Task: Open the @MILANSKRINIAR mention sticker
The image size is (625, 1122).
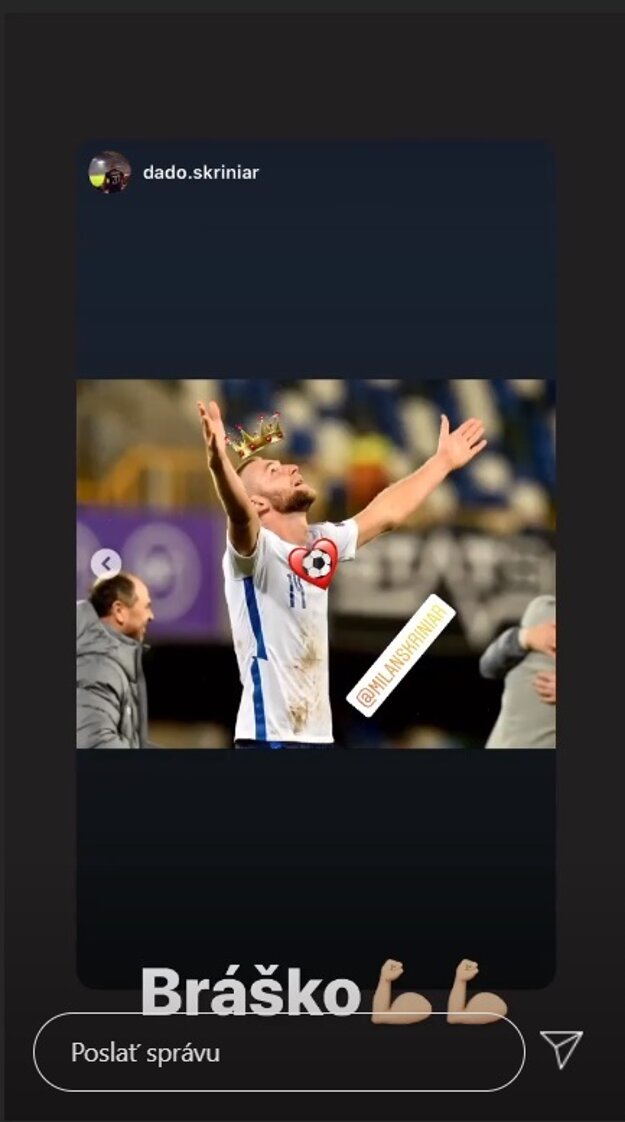Action: (400, 656)
